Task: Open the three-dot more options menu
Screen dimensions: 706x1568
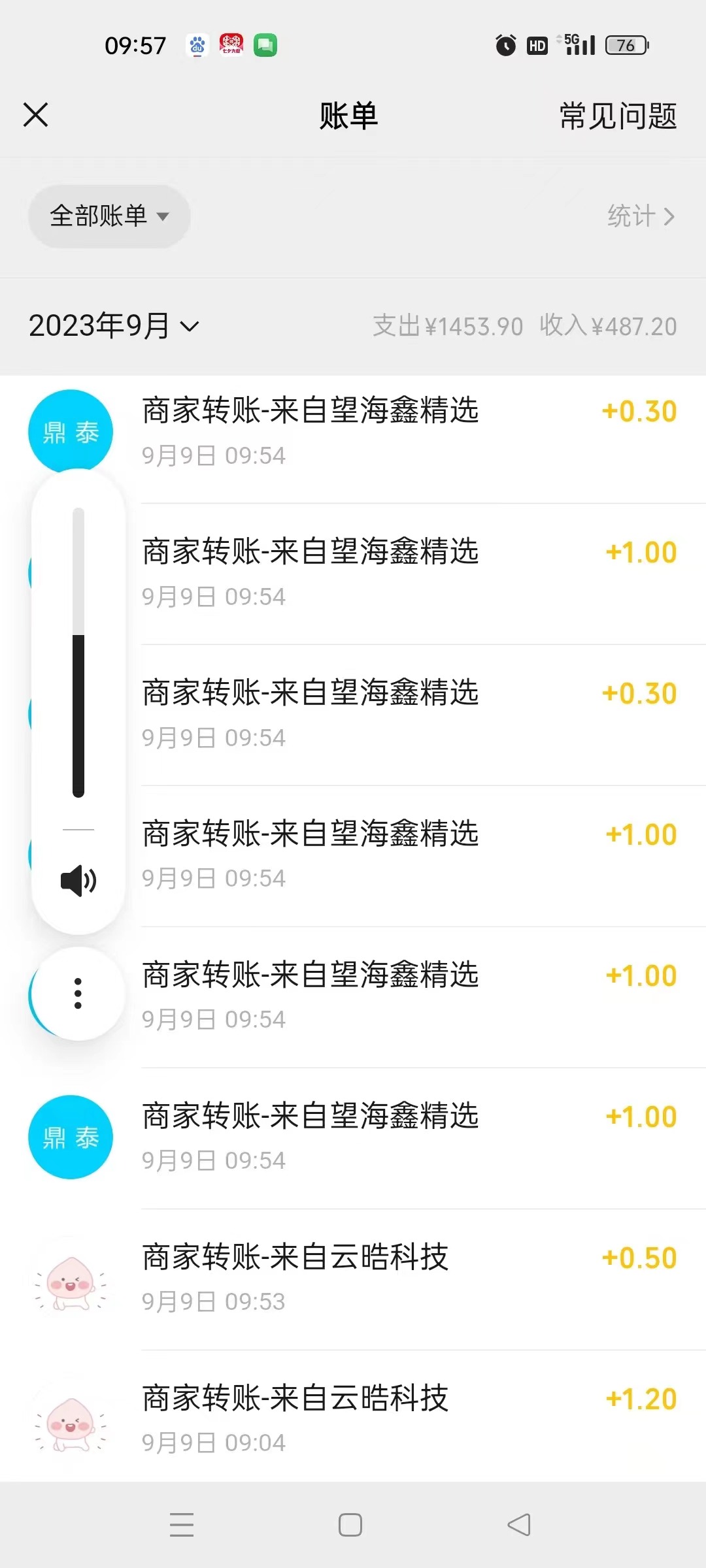Action: point(77,992)
